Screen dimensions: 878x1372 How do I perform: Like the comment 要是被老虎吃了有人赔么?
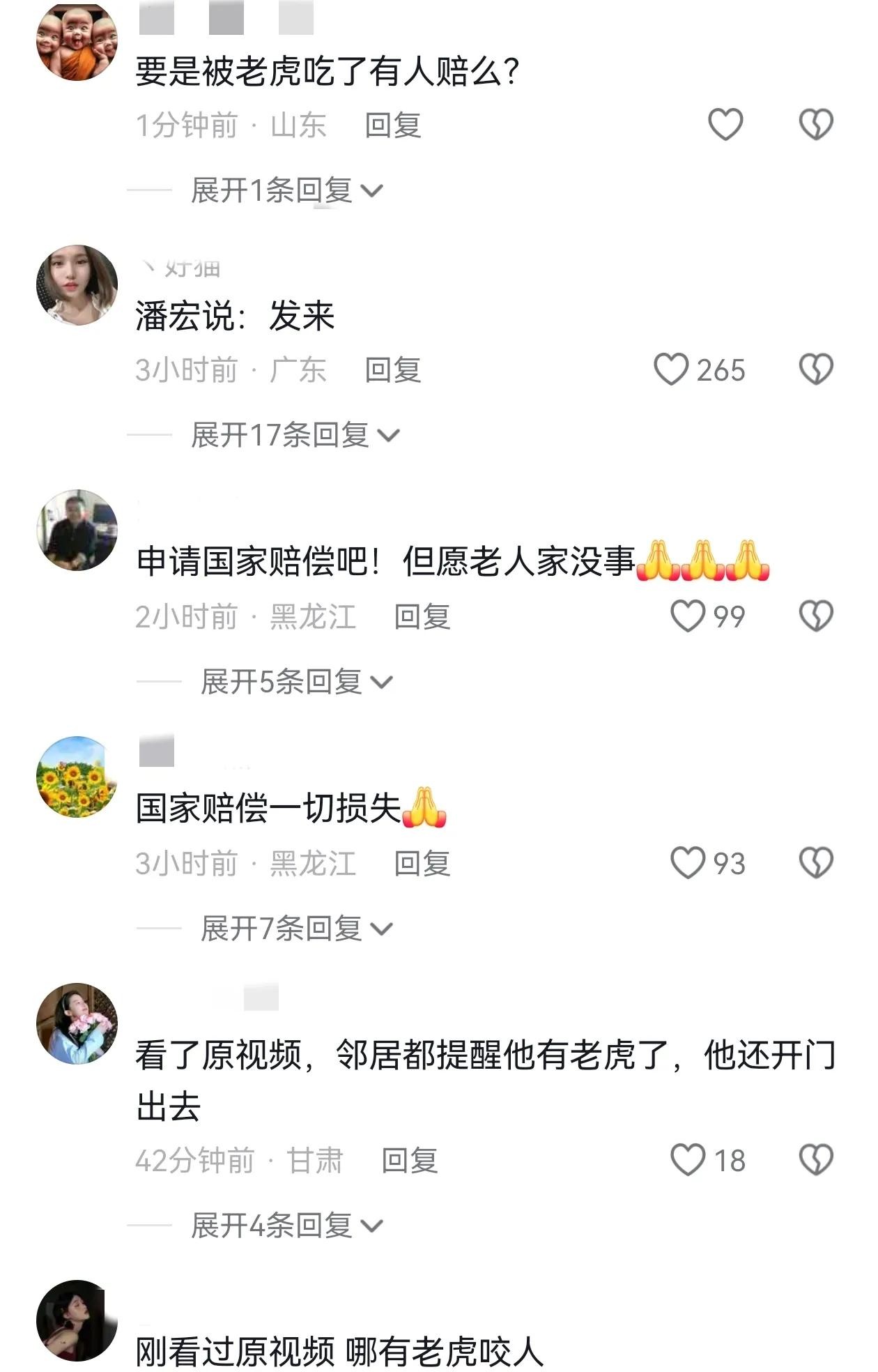click(x=725, y=125)
